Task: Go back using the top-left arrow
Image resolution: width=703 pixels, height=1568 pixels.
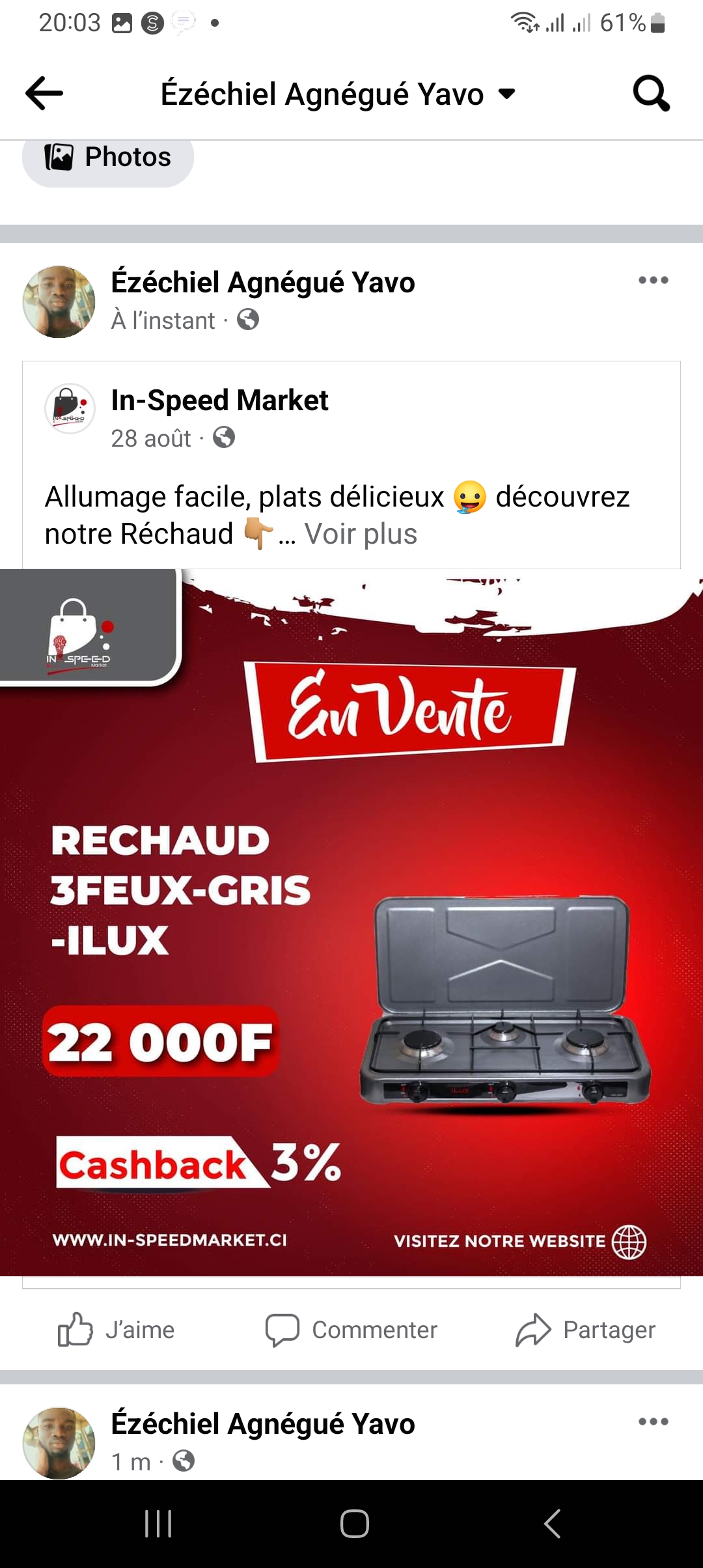Action: 44,94
